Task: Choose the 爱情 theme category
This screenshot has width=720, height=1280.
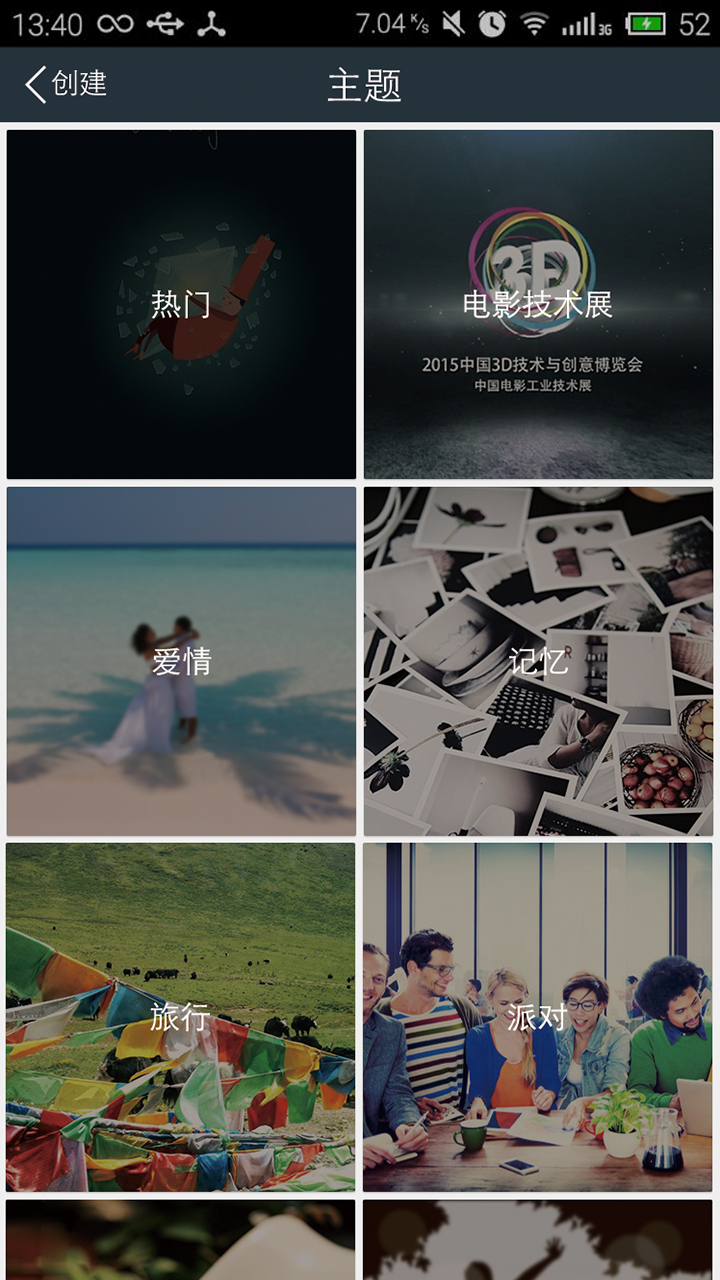Action: coord(181,661)
